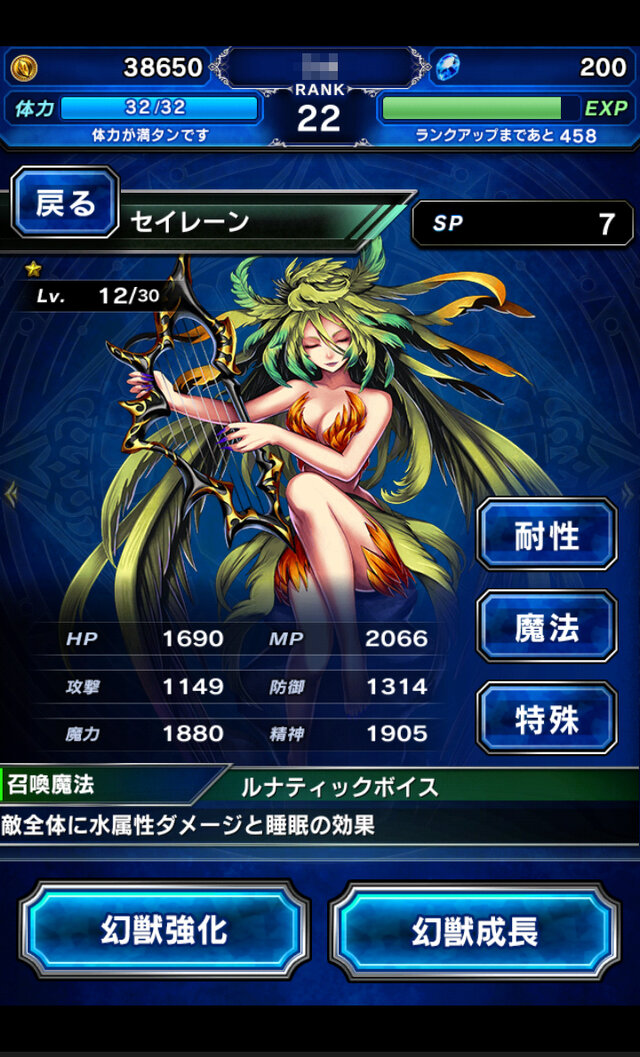
Task: Open 幻獣強化 esper enhancement
Action: pyautogui.click(x=164, y=931)
